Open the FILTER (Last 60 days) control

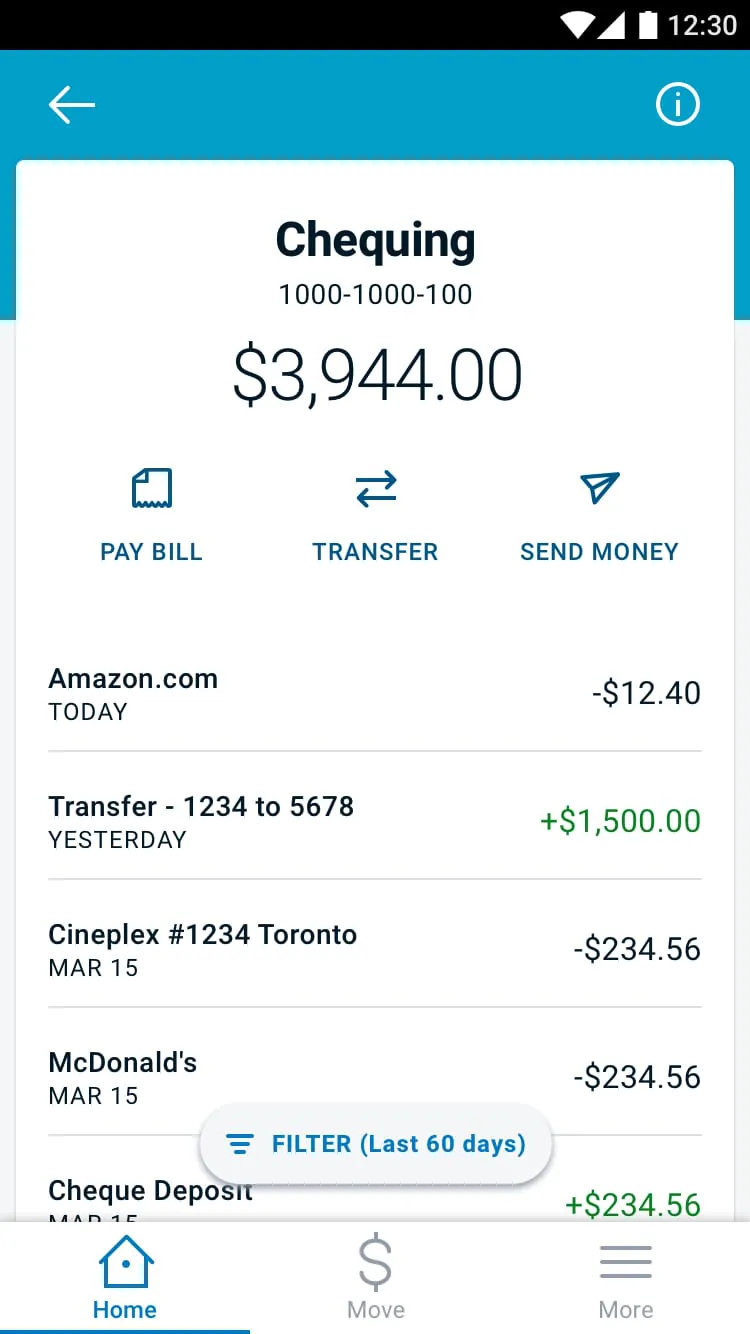coord(375,1143)
